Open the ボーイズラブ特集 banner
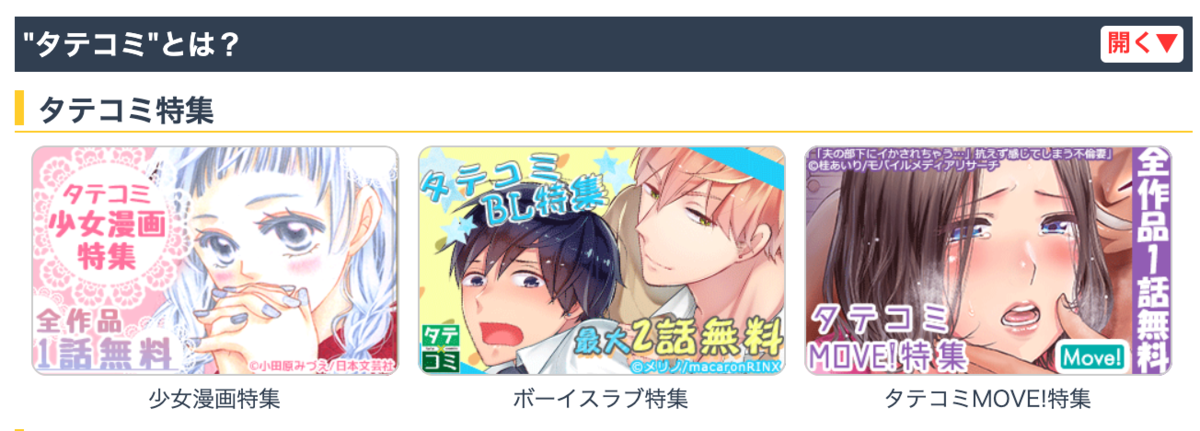 601,260
